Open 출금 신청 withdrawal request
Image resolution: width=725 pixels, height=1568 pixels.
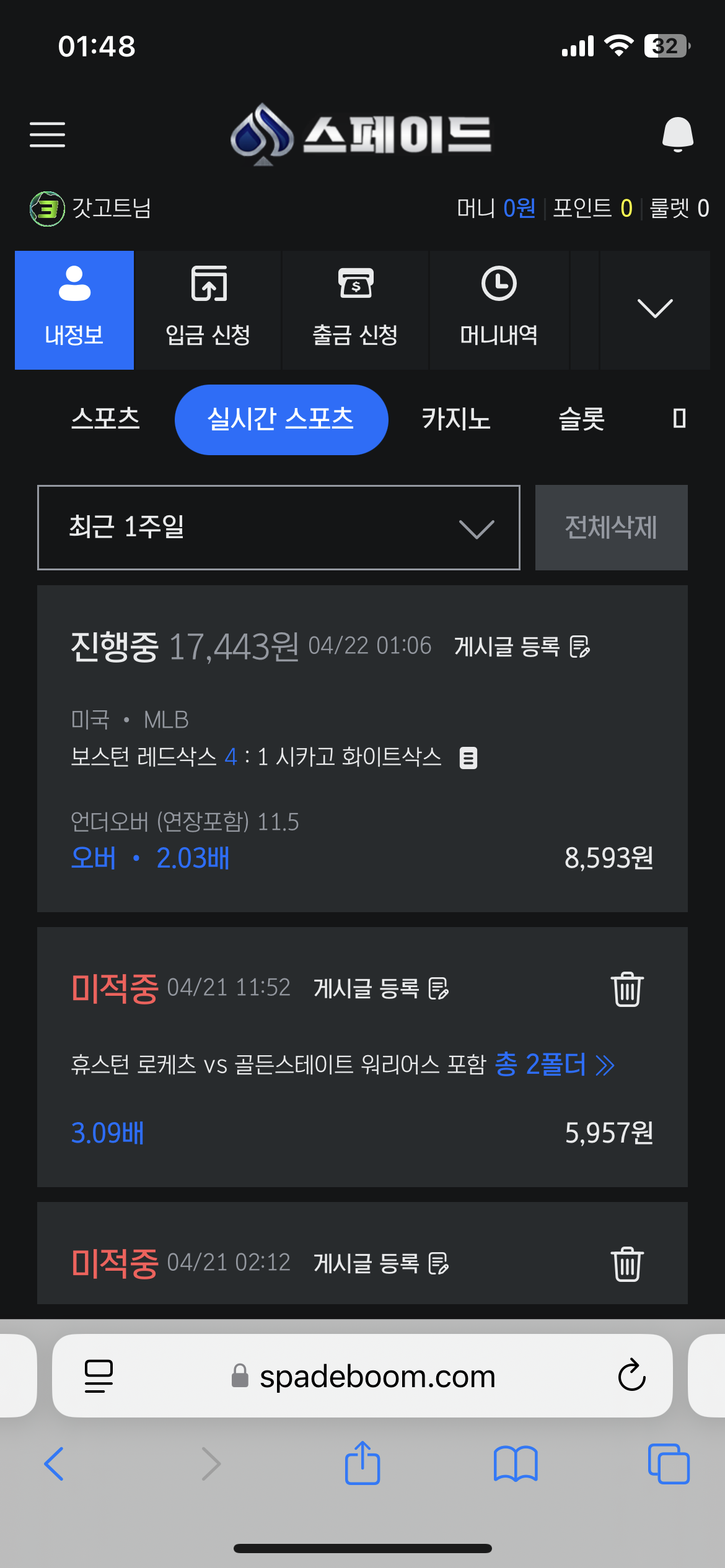tap(355, 310)
